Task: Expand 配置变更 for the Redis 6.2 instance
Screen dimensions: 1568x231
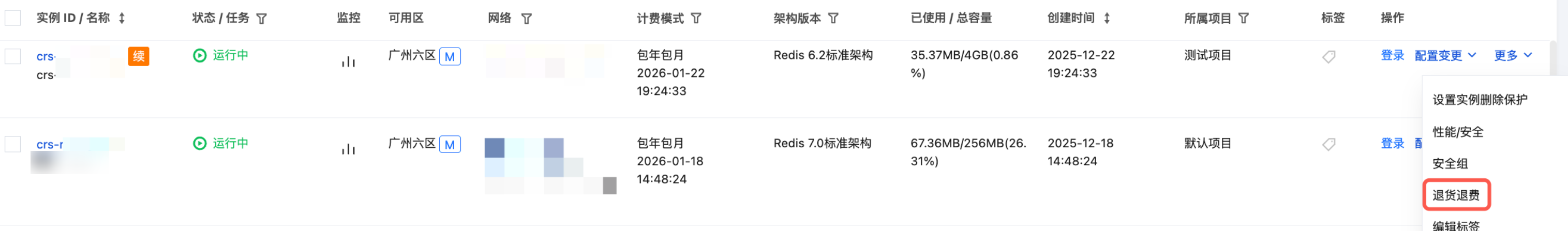Action: tap(1444, 55)
